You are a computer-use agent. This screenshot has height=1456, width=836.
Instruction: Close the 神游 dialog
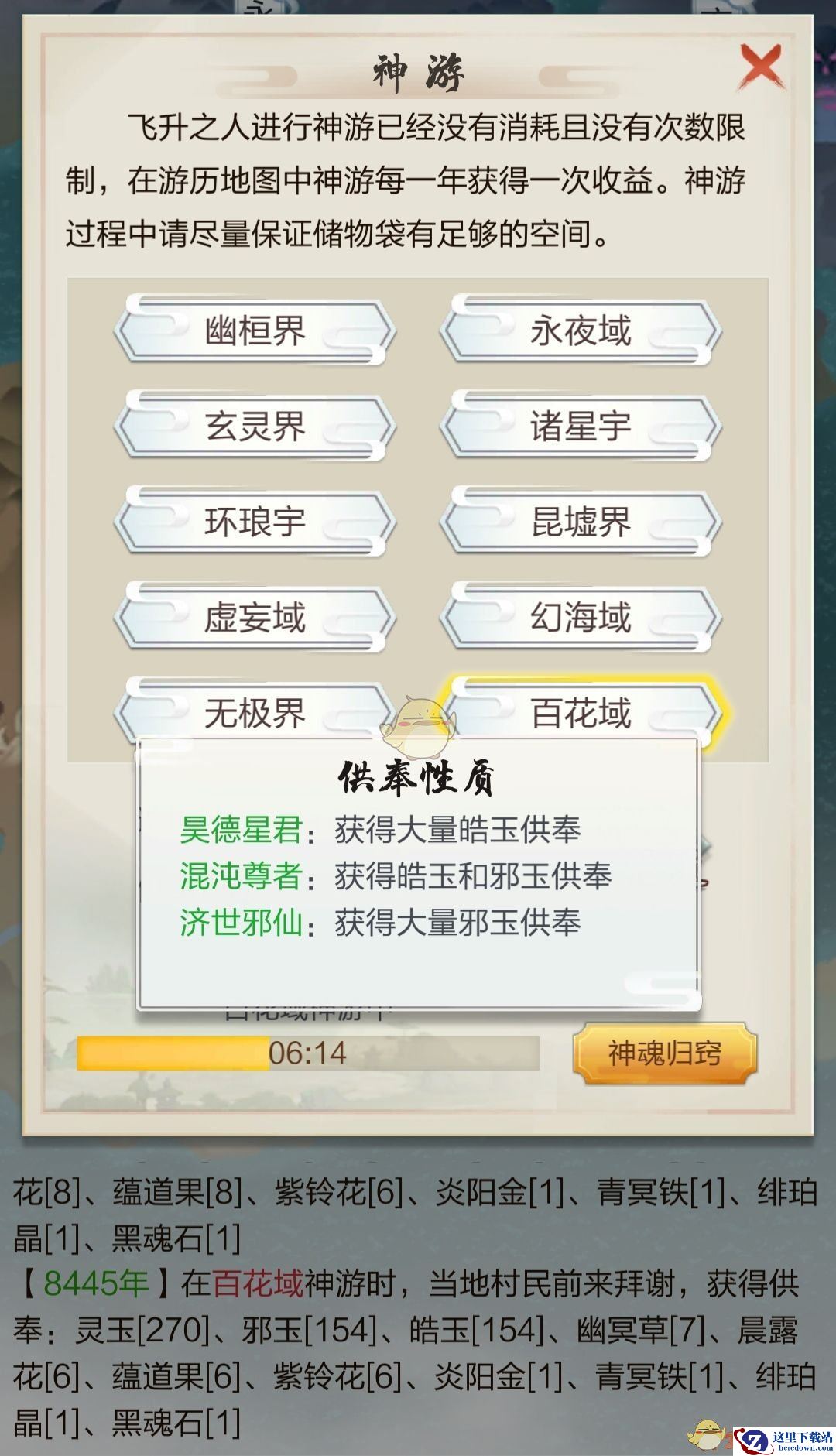click(x=760, y=67)
